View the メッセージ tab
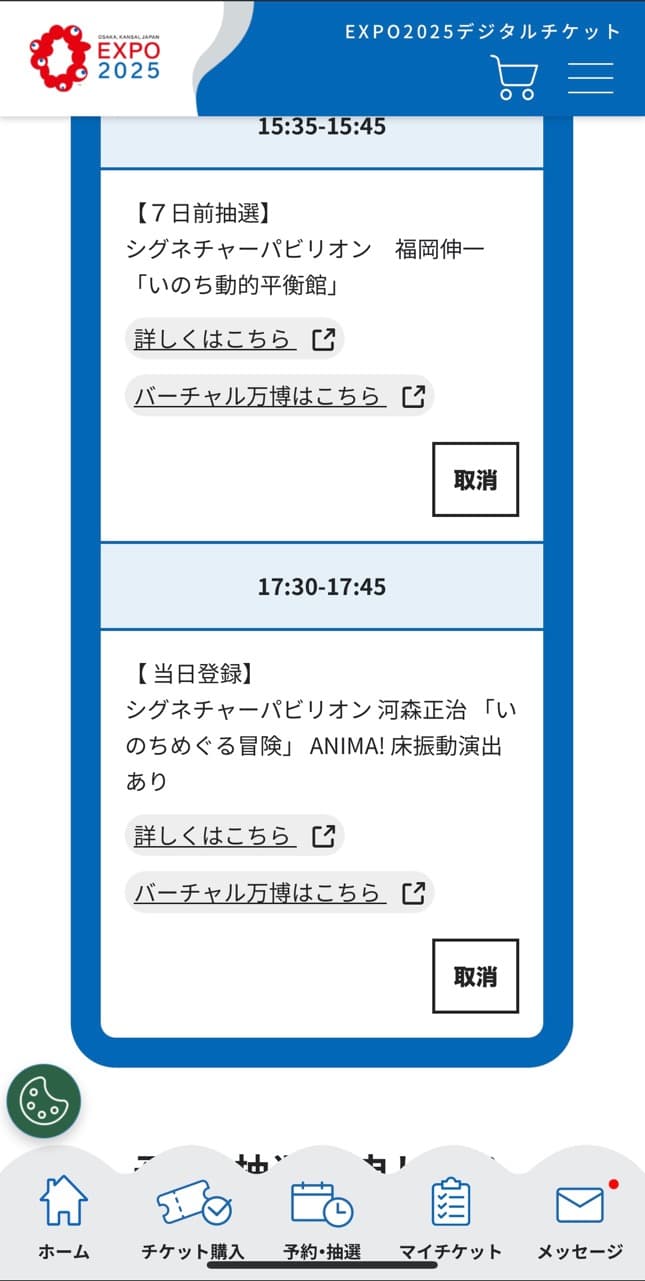Screen dimensions: 645x1281 (580, 1217)
